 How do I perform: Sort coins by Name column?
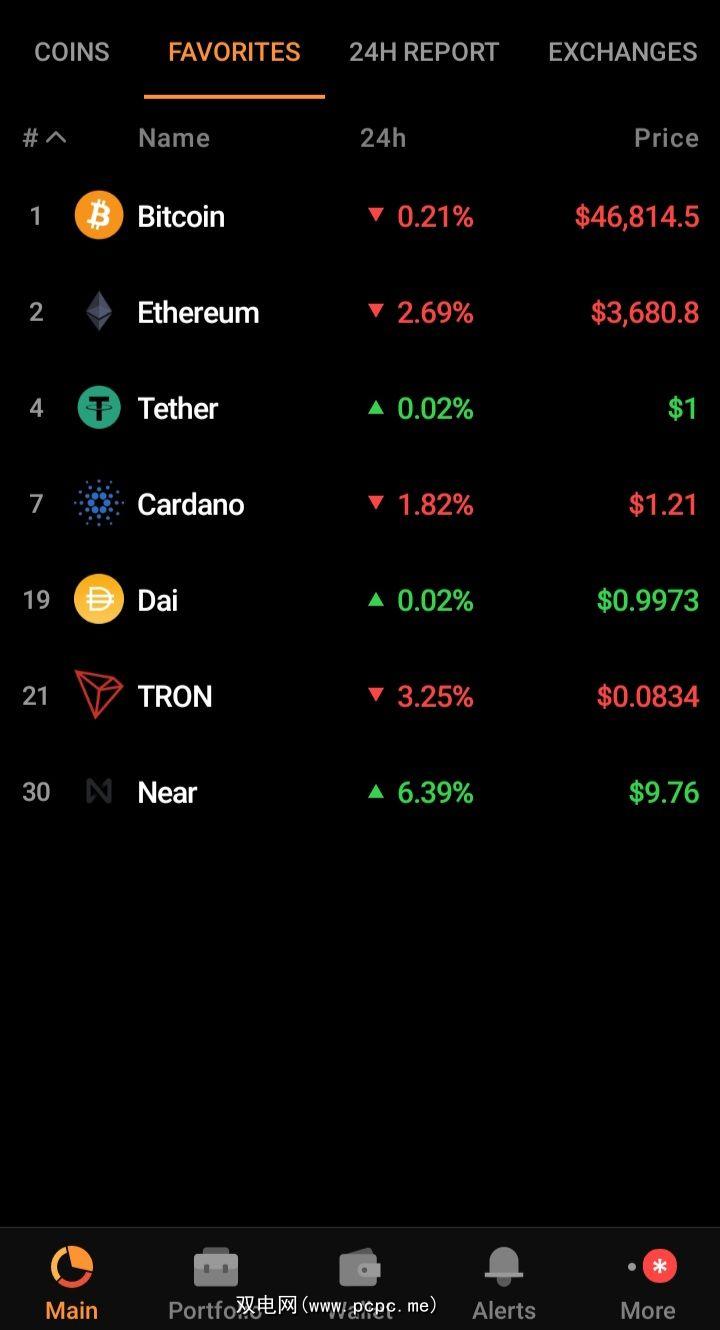pyautogui.click(x=174, y=138)
